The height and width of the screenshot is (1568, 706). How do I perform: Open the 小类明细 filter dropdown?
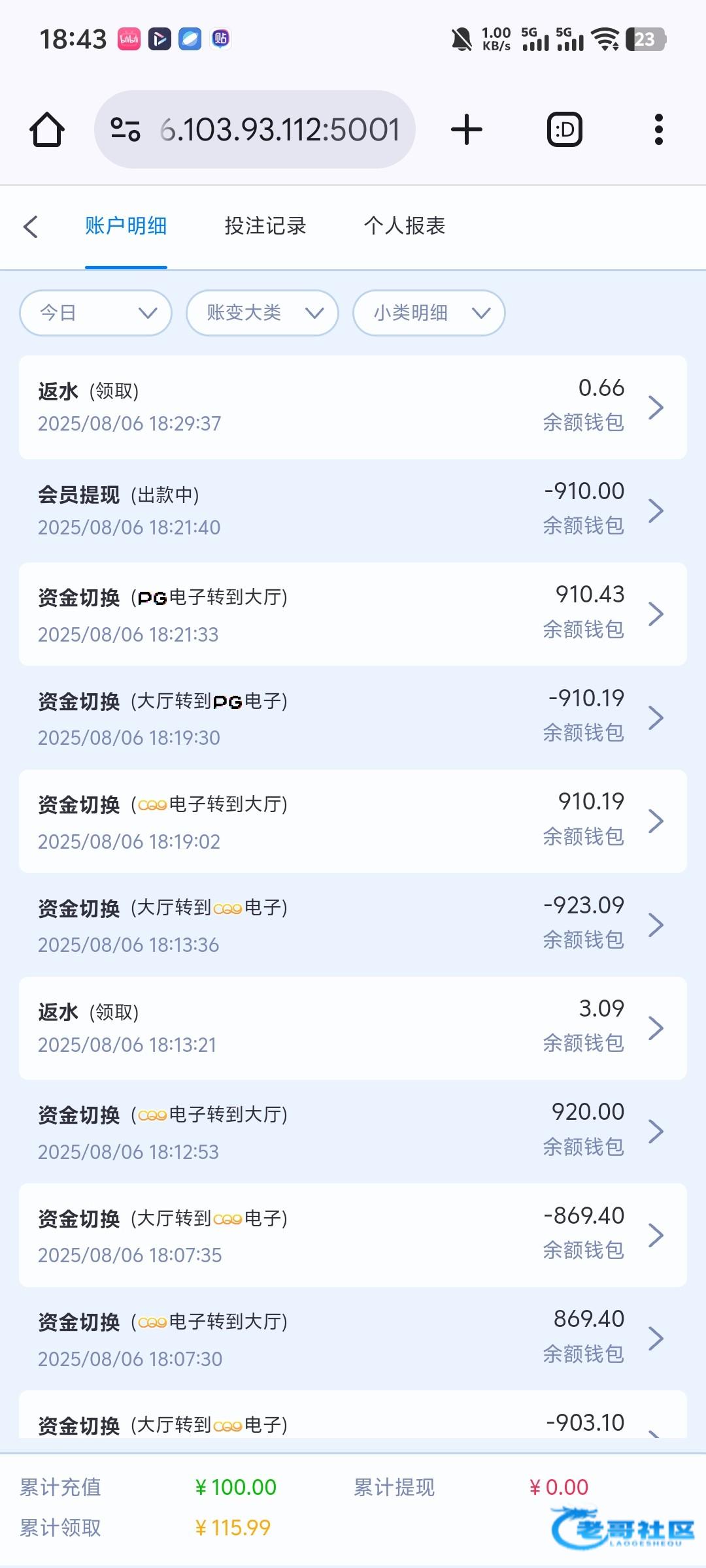point(429,313)
